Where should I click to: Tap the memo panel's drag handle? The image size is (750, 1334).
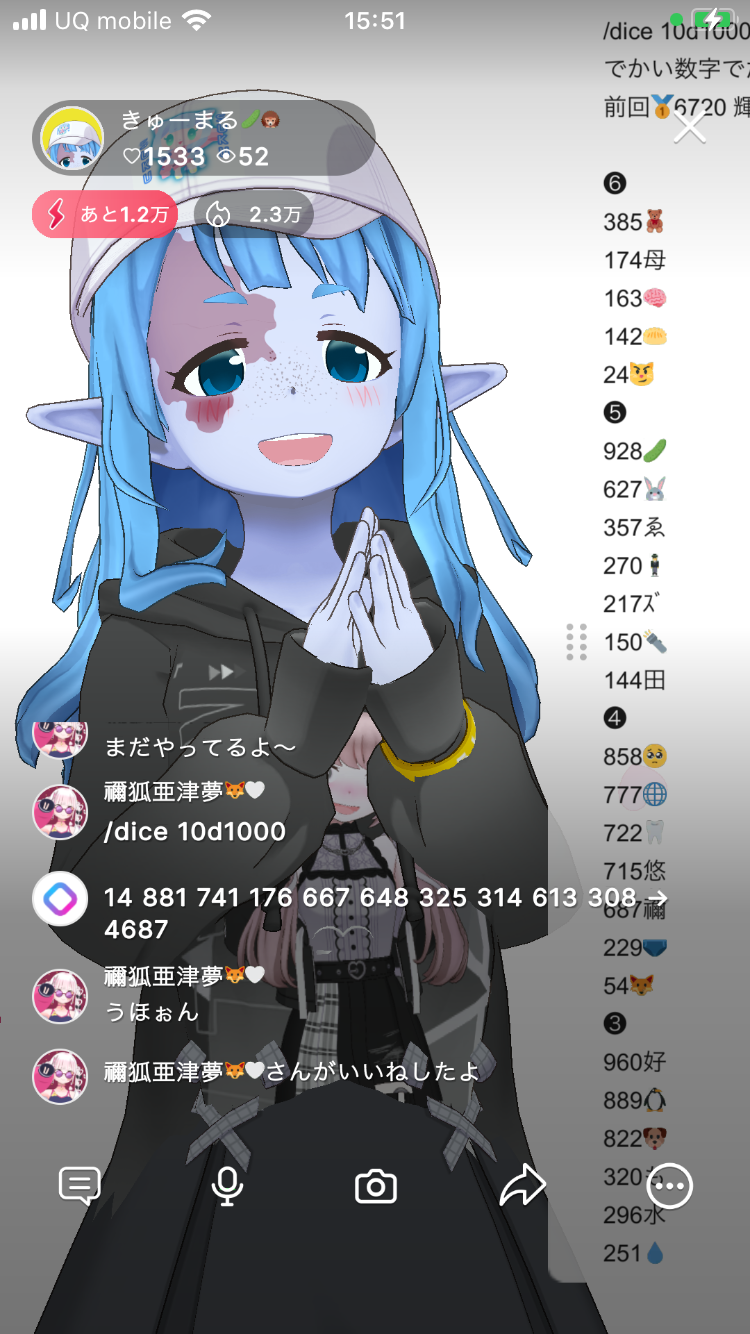(576, 642)
